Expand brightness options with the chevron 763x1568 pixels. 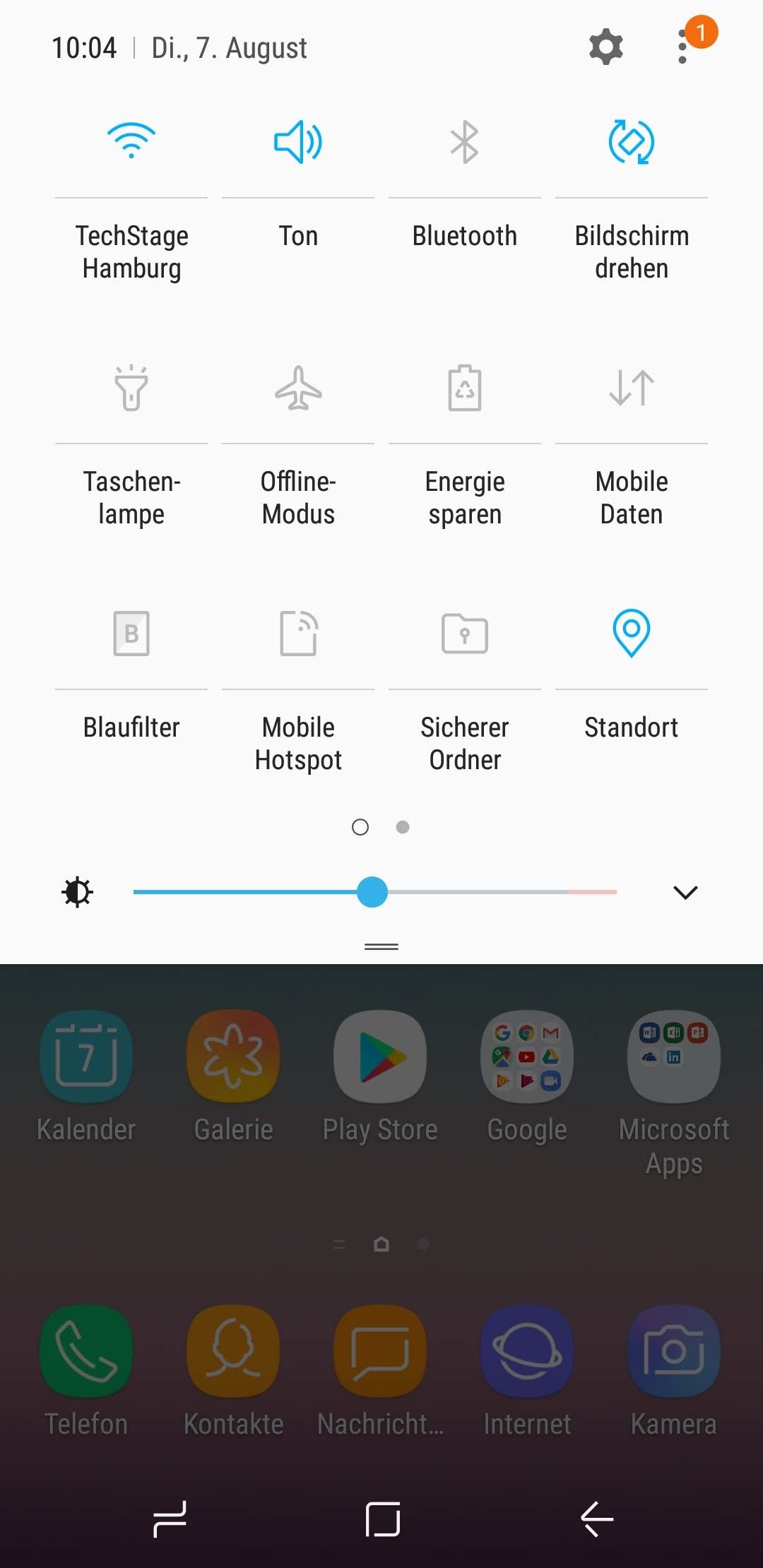pyautogui.click(x=685, y=892)
